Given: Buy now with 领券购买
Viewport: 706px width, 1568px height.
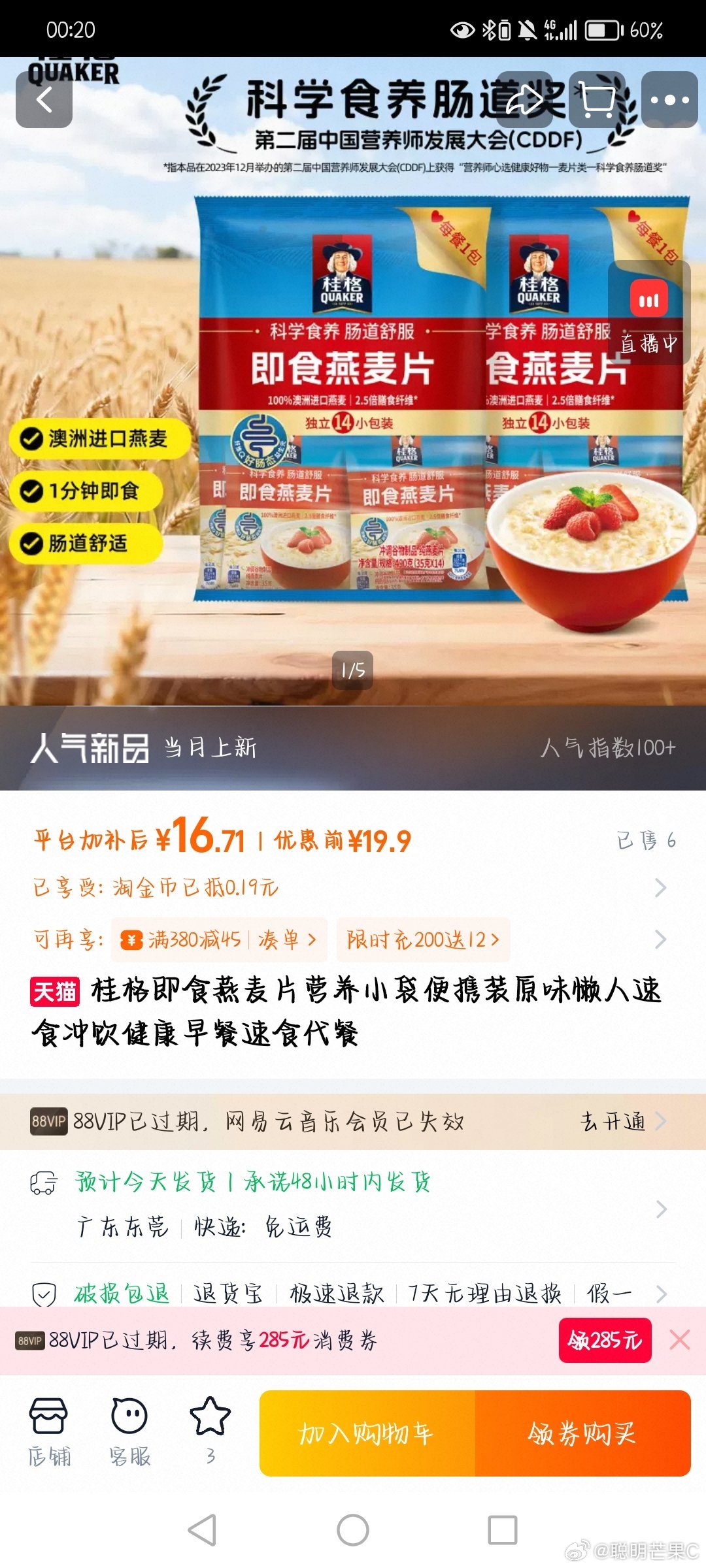Looking at the screenshot, I should pos(582,1433).
